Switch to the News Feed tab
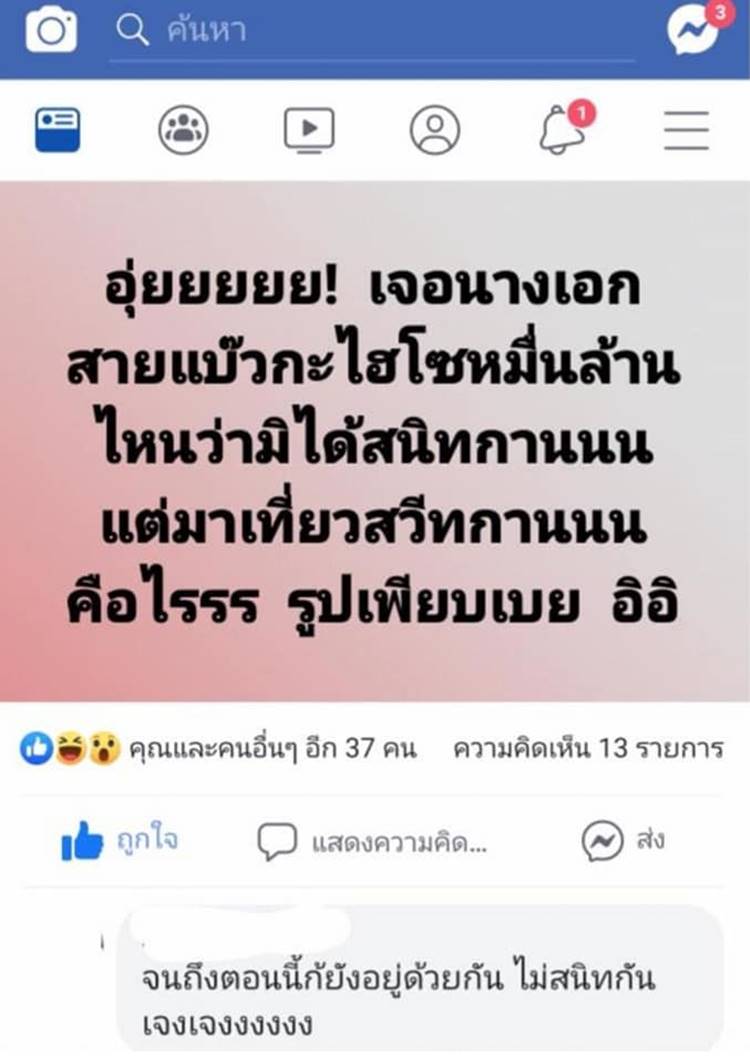 click(x=58, y=130)
